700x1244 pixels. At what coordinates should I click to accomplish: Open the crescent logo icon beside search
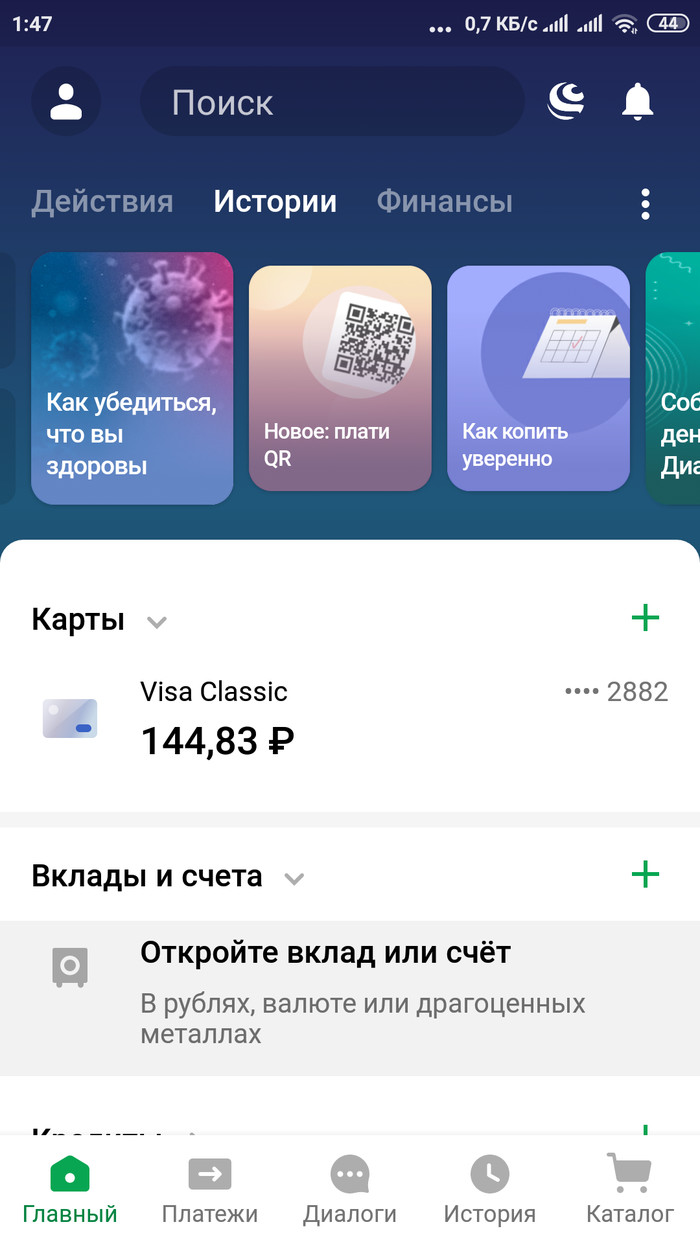[x=566, y=101]
